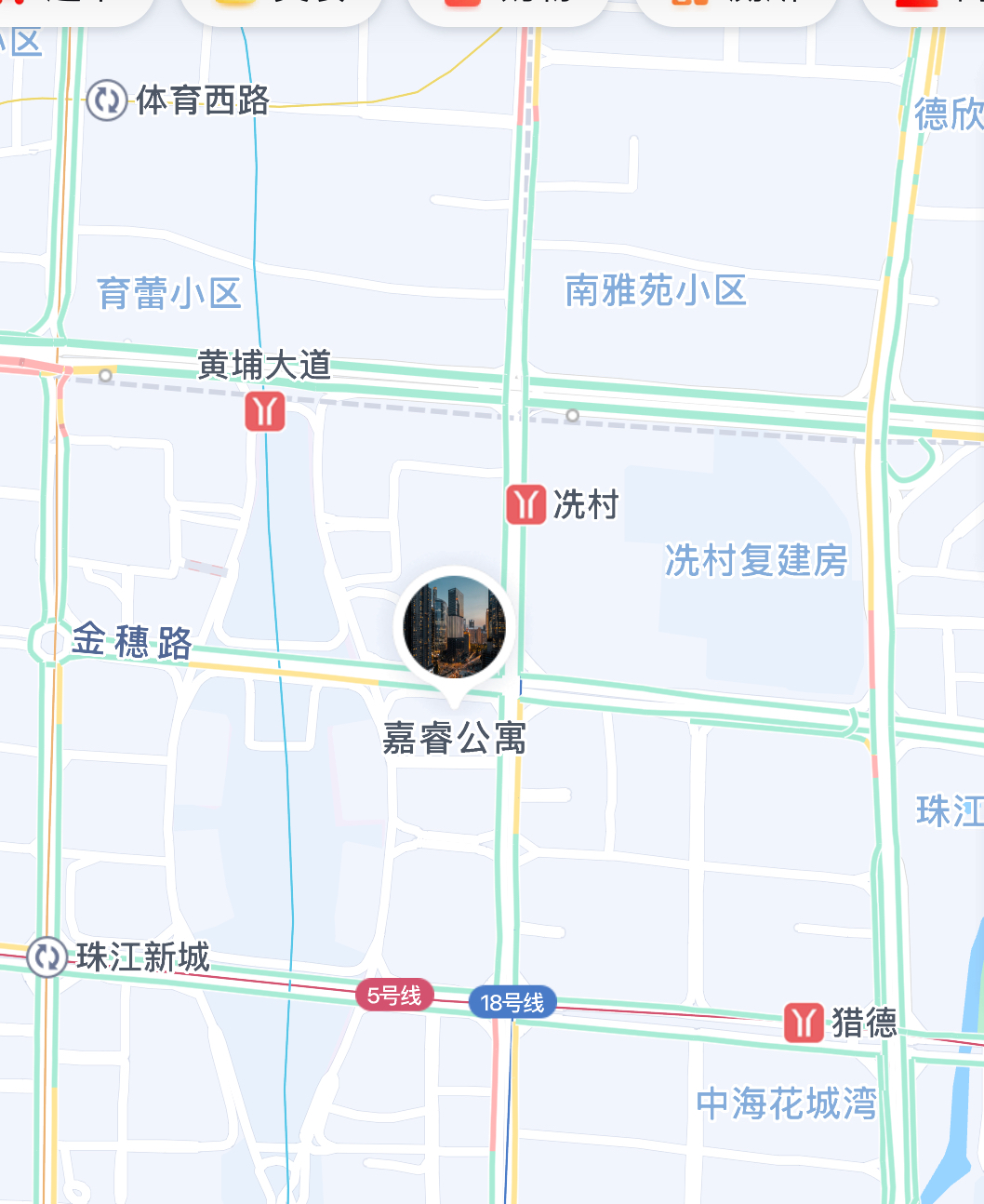Screen dimensions: 984x1204
Task: Tap the 南雅苑小区 place label
Action: pos(656,290)
